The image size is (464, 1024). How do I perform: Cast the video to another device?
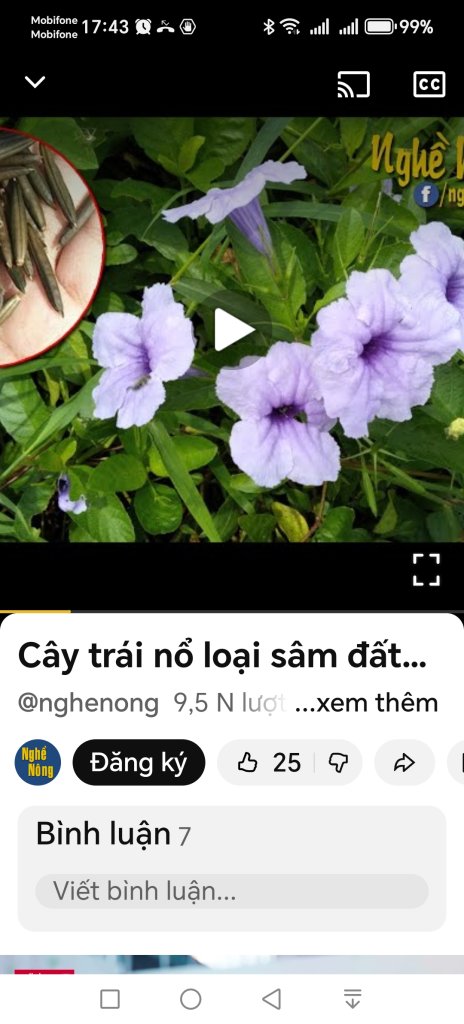click(x=354, y=84)
